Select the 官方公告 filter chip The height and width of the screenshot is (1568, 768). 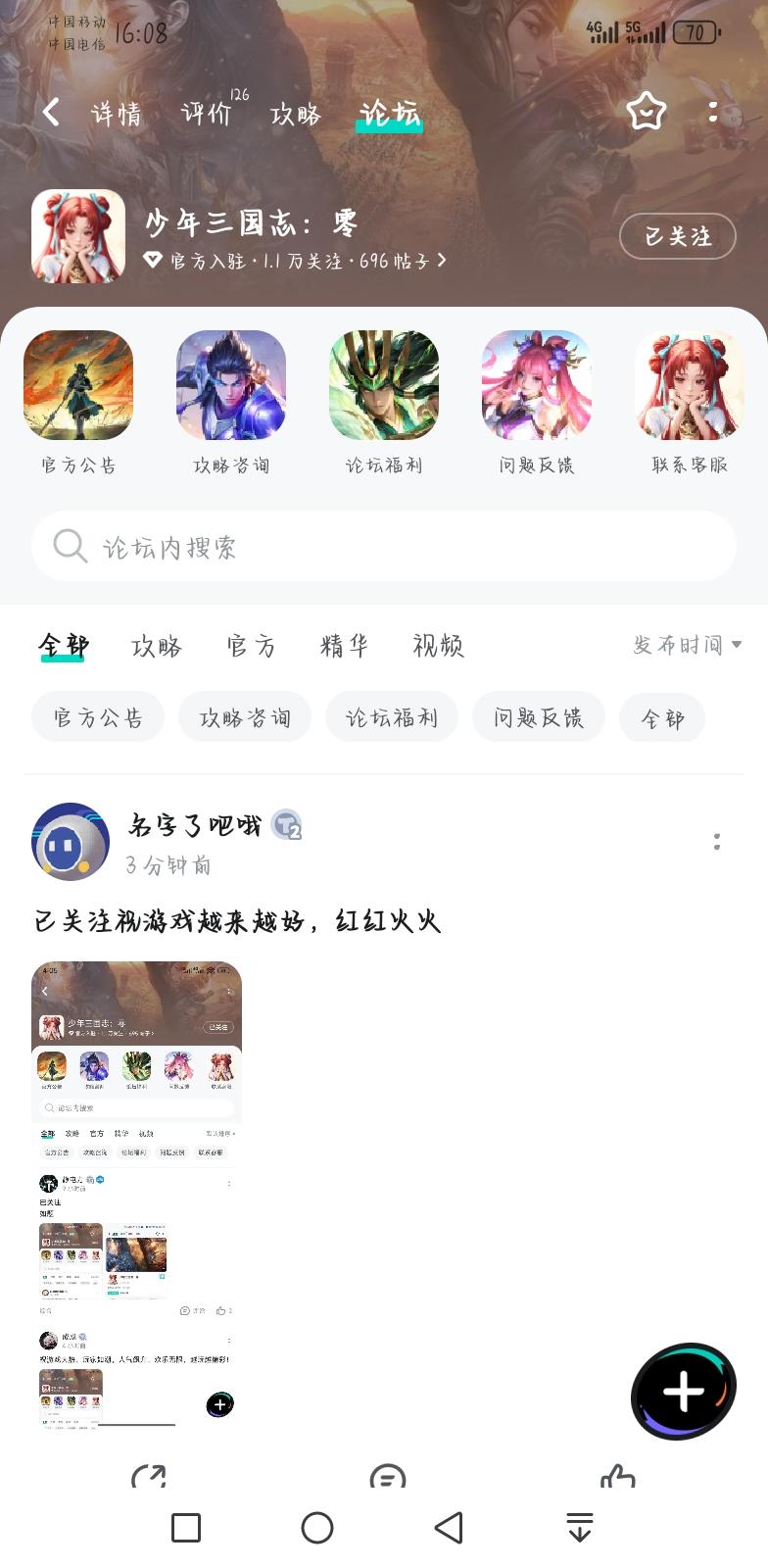[x=97, y=716]
